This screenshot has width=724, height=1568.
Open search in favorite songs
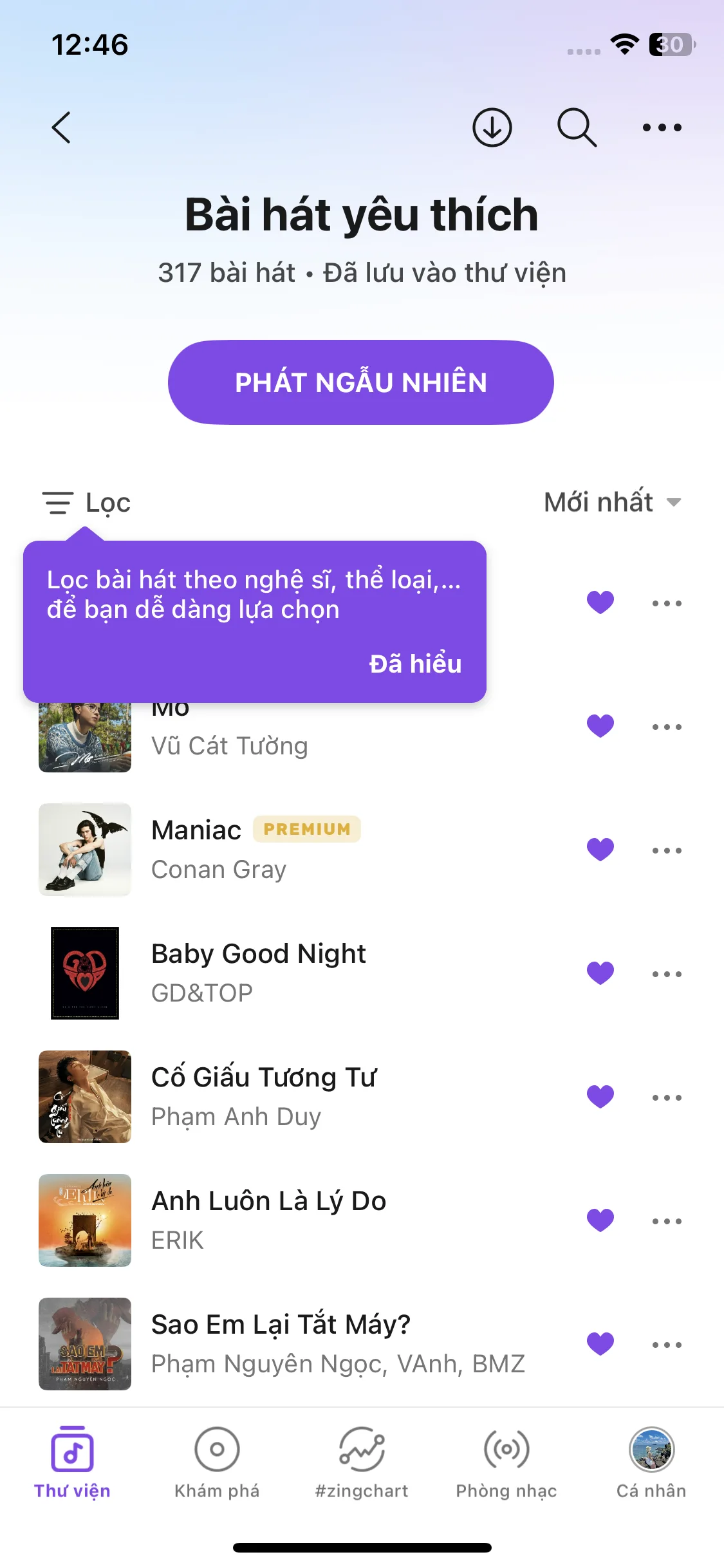[577, 127]
